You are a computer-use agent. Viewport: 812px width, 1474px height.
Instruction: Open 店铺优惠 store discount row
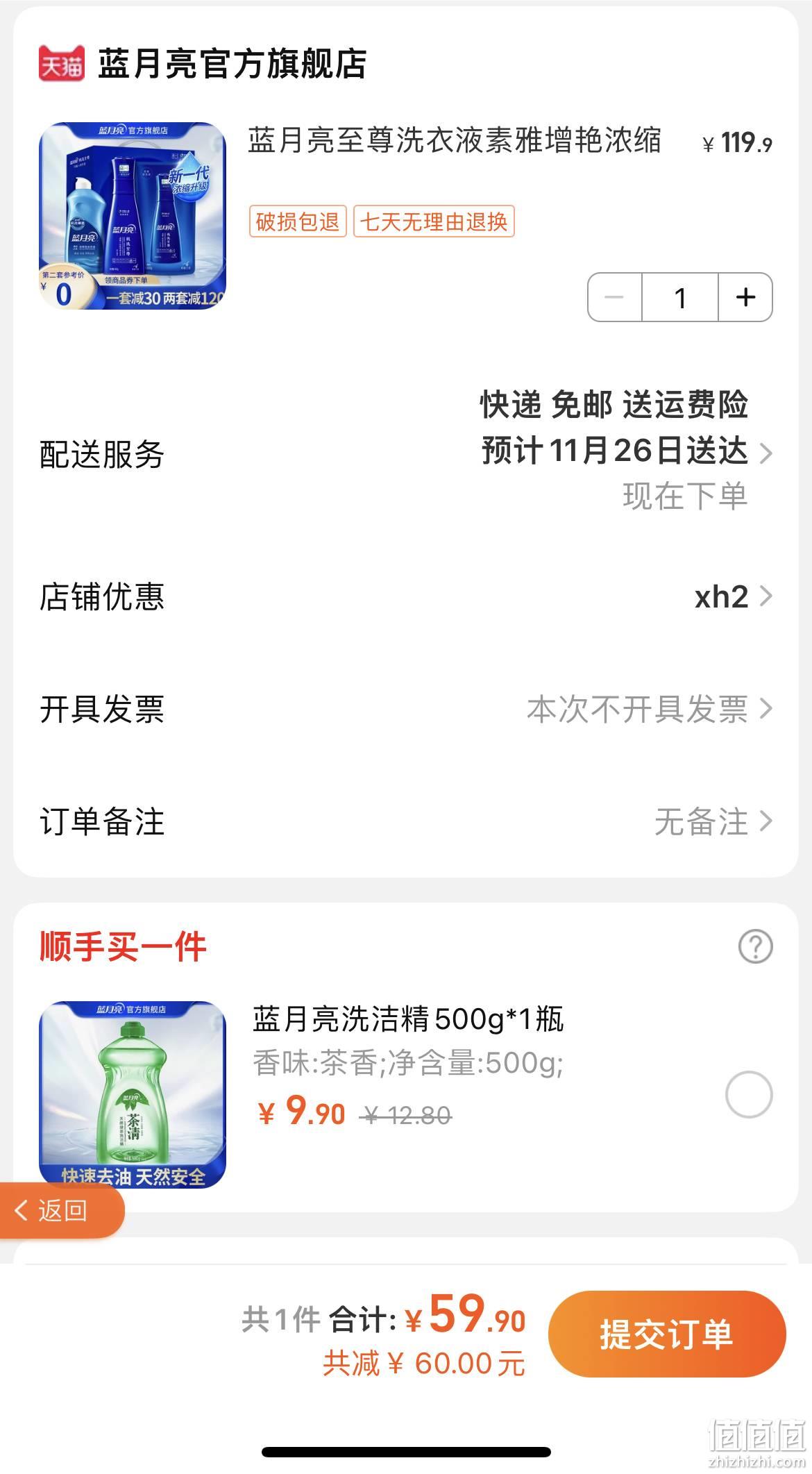coord(406,596)
